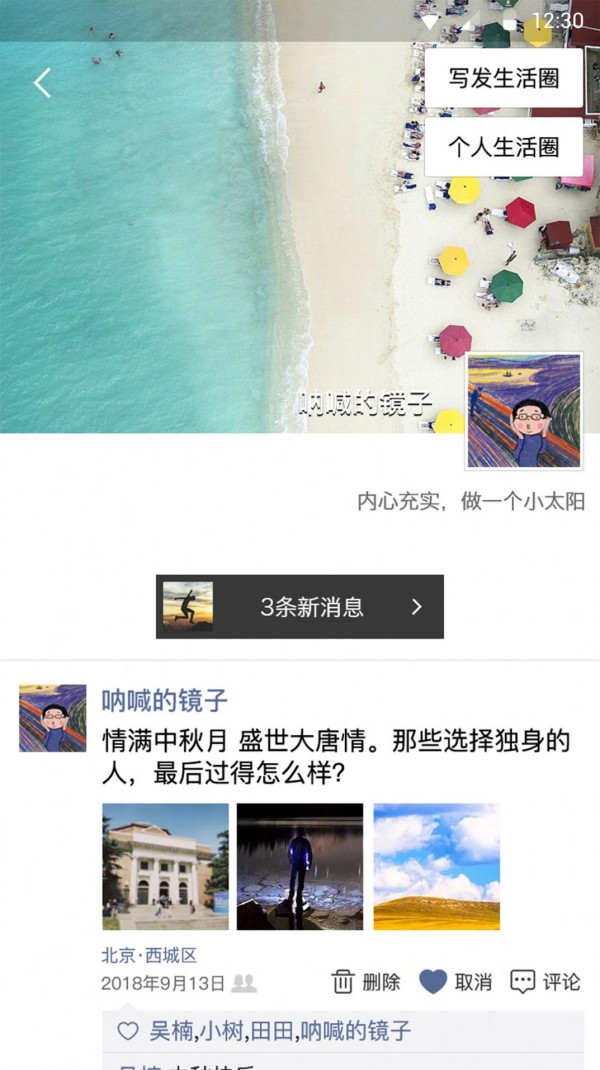
Task: View the night silhouette photo in the post
Action: click(300, 866)
